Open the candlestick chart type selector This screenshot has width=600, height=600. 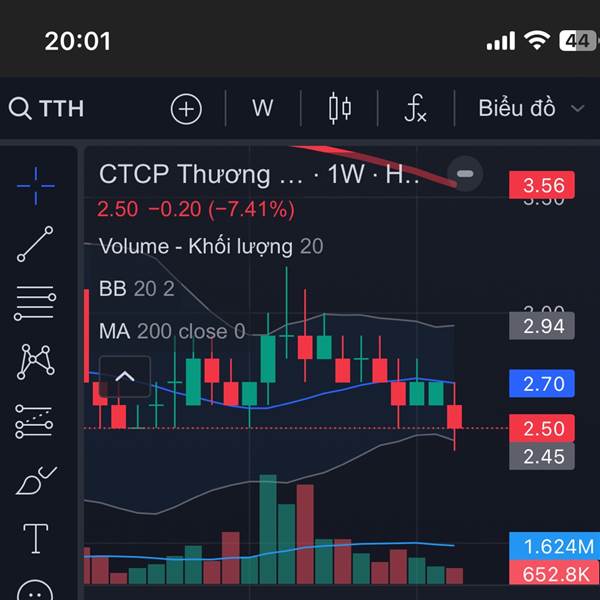click(x=340, y=109)
